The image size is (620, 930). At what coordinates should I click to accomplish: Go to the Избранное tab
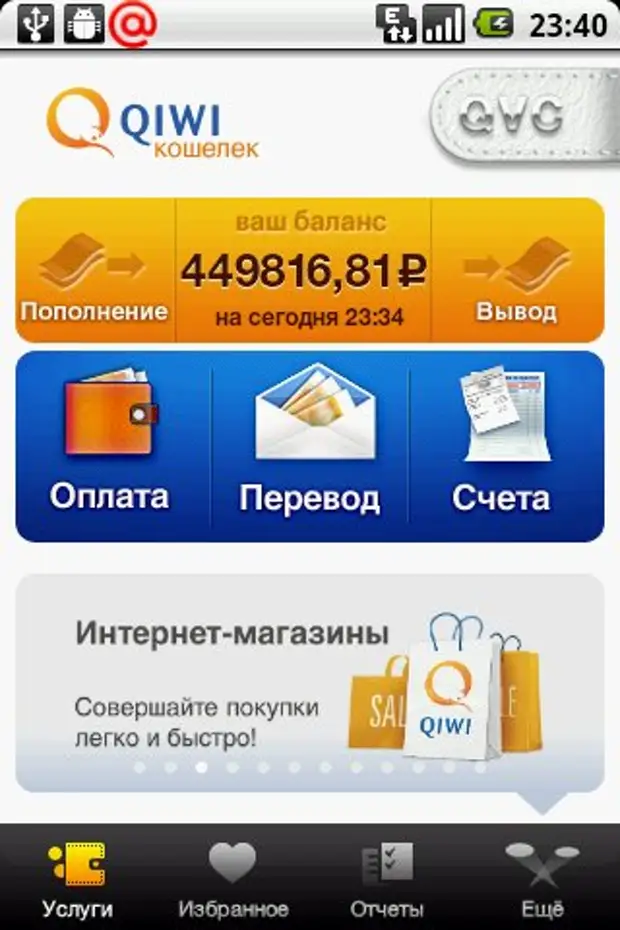233,878
